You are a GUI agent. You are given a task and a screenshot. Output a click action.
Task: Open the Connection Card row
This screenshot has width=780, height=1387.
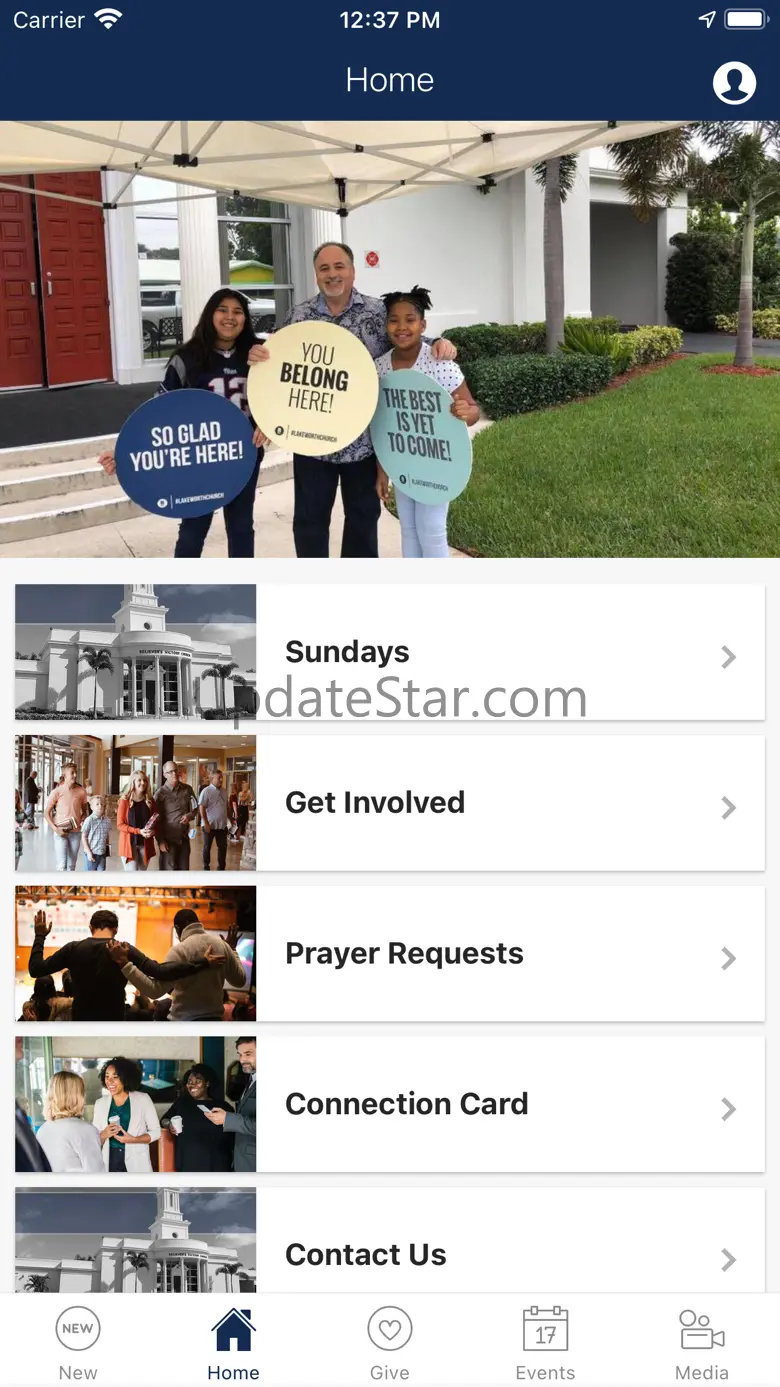[x=390, y=1104]
